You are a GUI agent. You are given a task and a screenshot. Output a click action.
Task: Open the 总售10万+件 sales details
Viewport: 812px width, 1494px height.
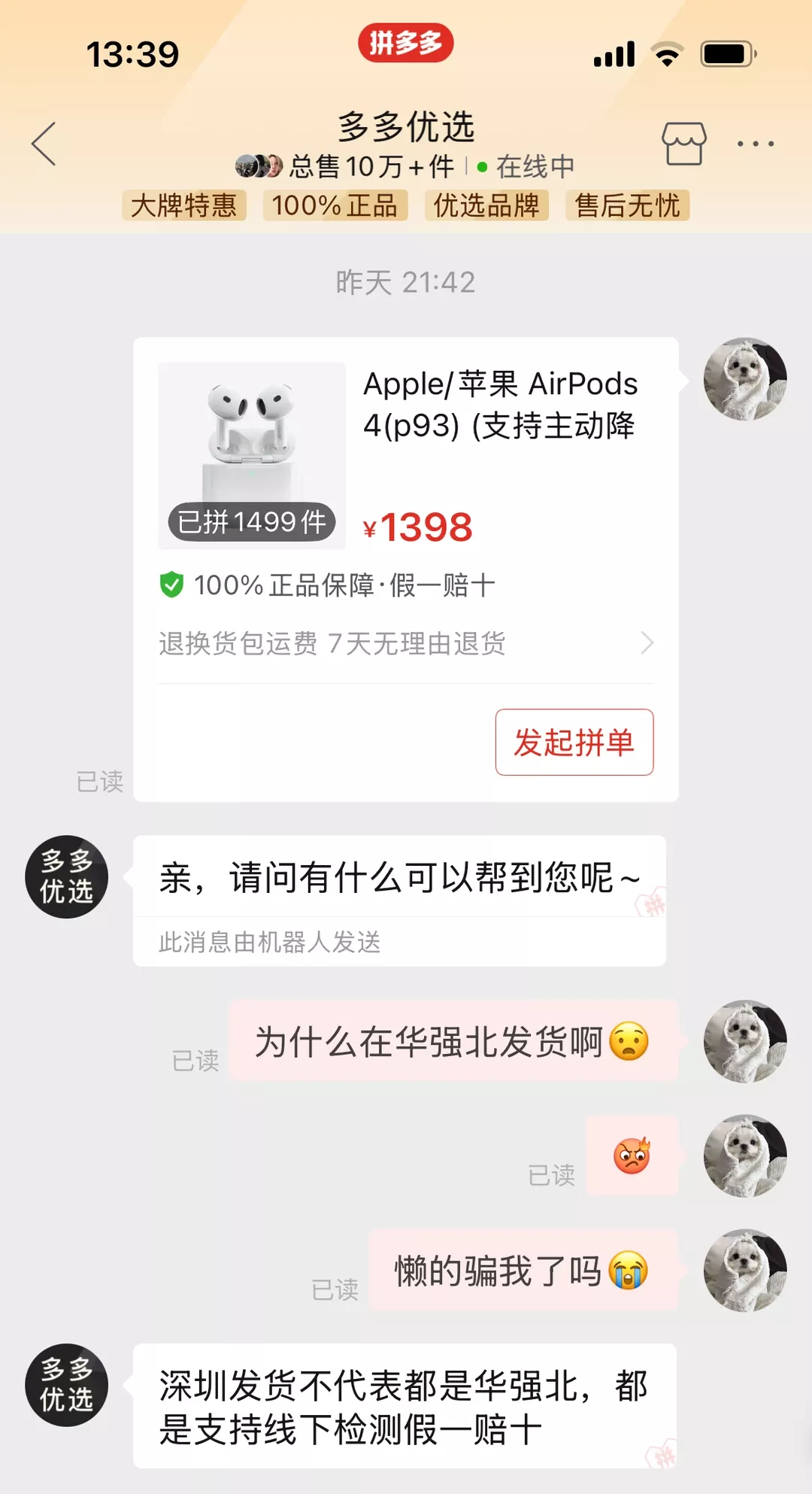[370, 165]
